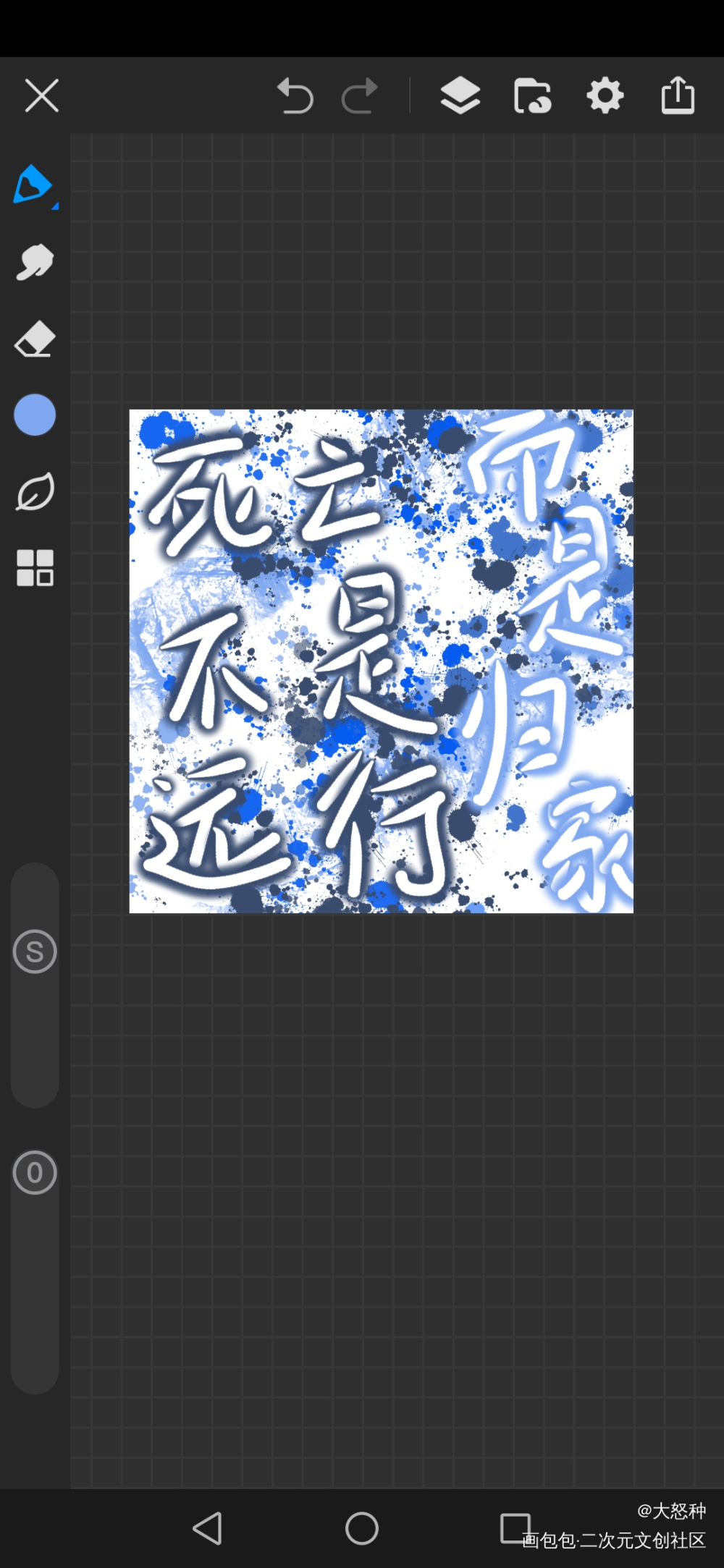The width and height of the screenshot is (724, 1568).
Task: Switch to the eraser tool
Action: pyautogui.click(x=35, y=339)
